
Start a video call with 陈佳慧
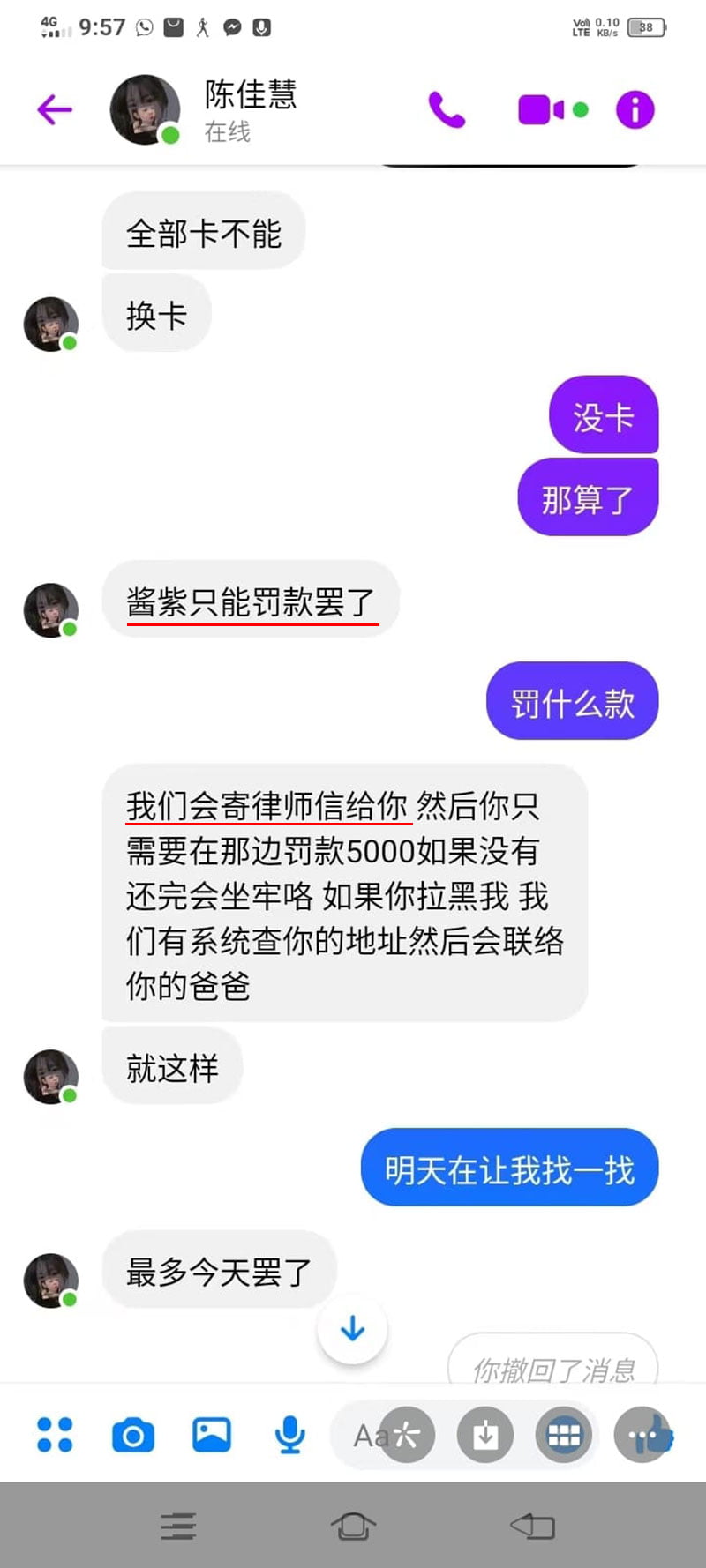pos(541,110)
